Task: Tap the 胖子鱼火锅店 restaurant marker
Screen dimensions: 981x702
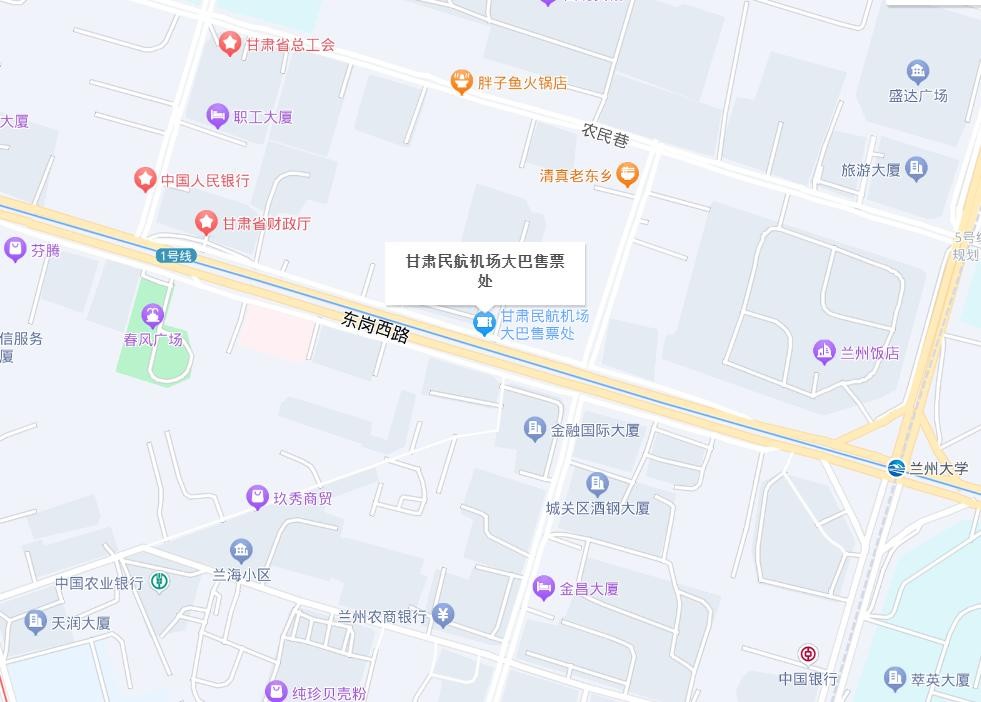Action: [461, 82]
